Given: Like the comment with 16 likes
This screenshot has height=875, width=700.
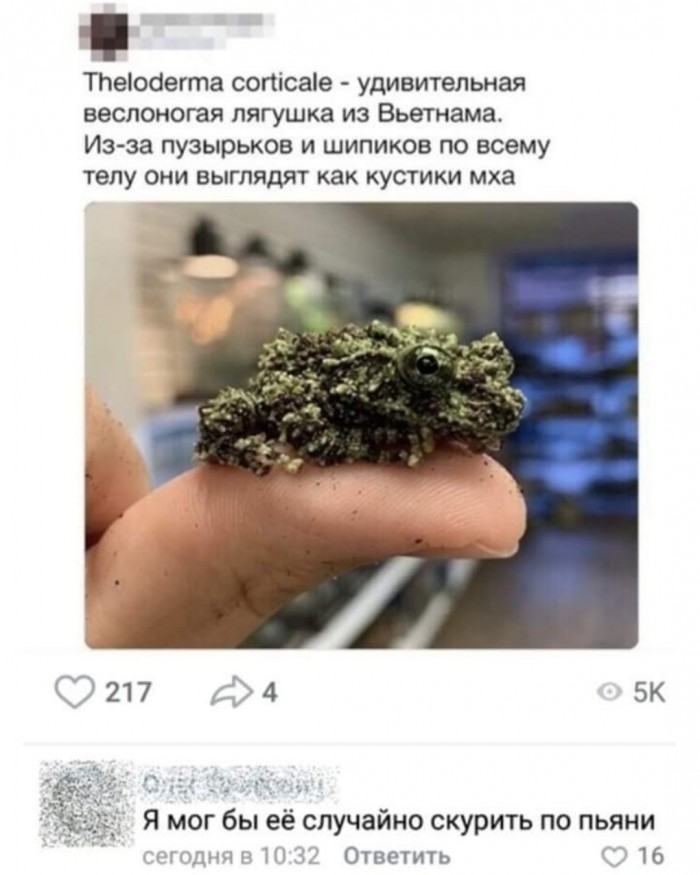Looking at the screenshot, I should 613,856.
